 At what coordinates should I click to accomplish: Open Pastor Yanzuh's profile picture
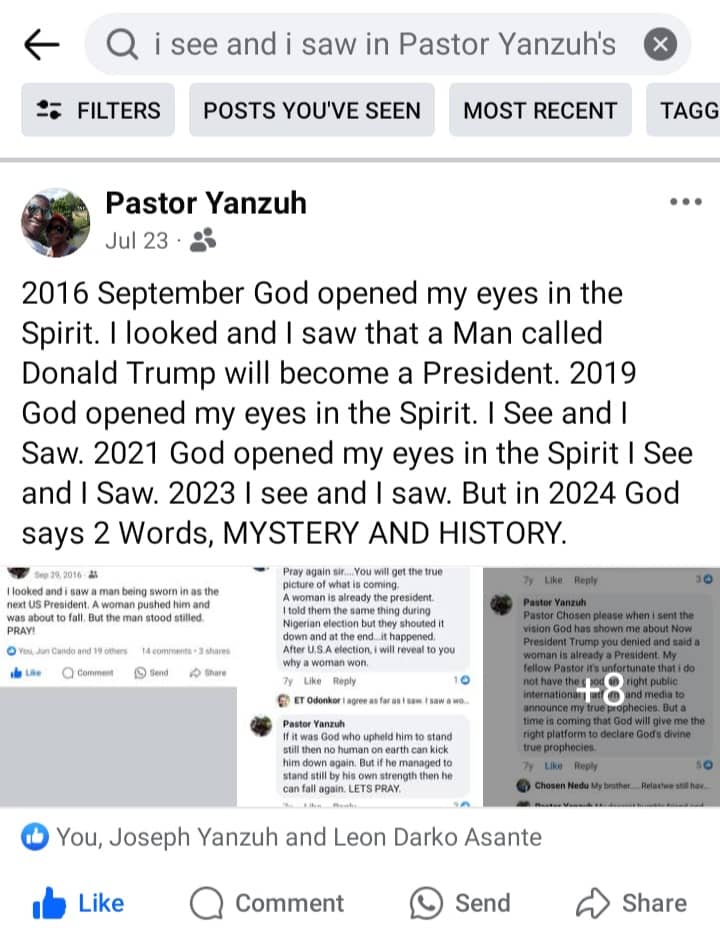(x=55, y=222)
